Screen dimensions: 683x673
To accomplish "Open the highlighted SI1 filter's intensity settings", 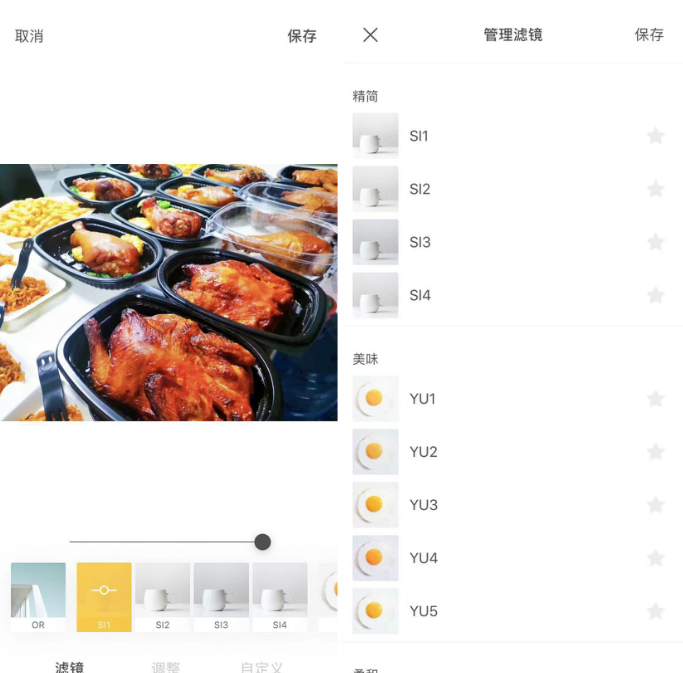I will coord(104,596).
